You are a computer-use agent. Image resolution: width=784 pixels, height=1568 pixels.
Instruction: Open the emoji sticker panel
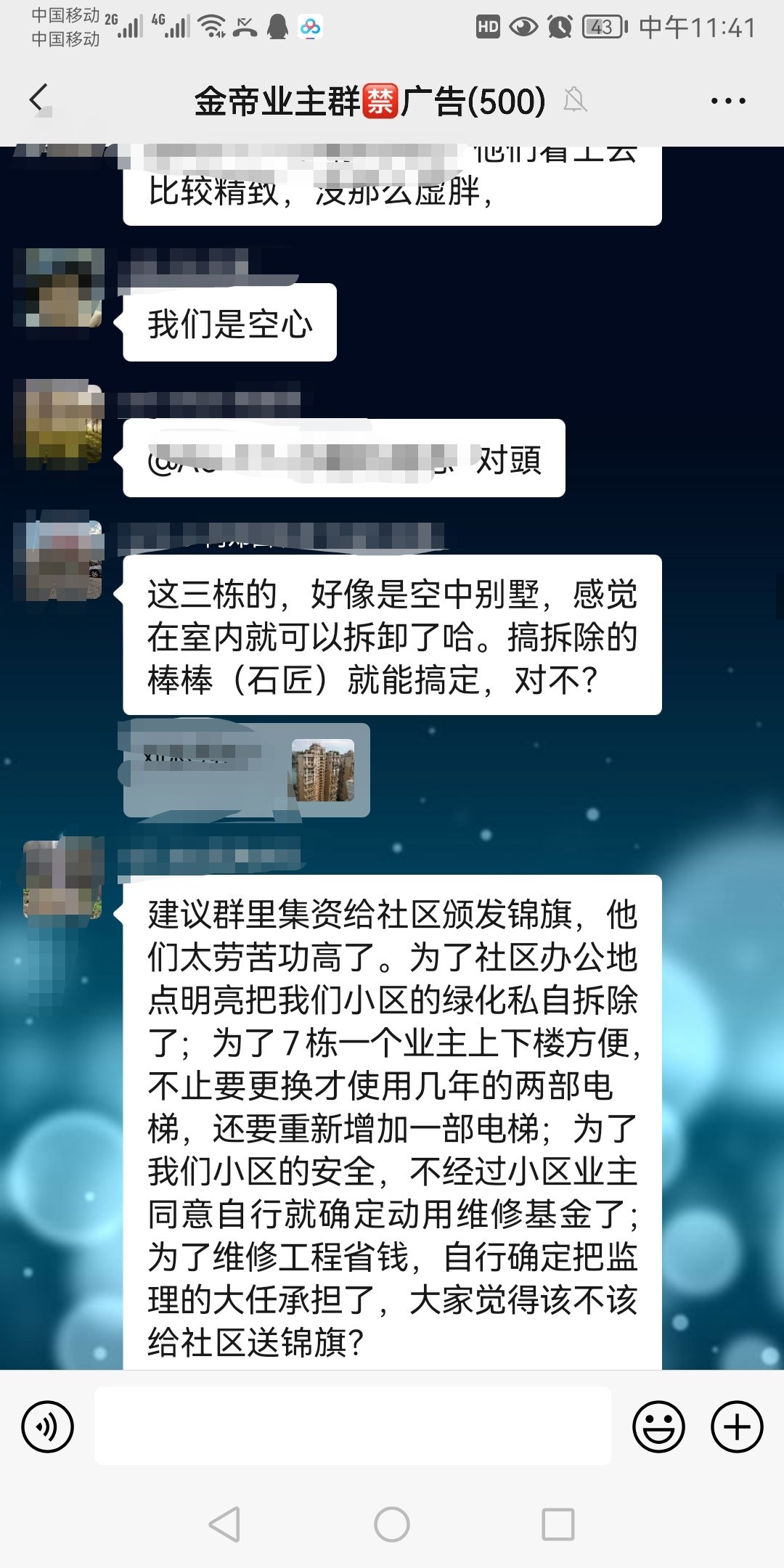[658, 1426]
